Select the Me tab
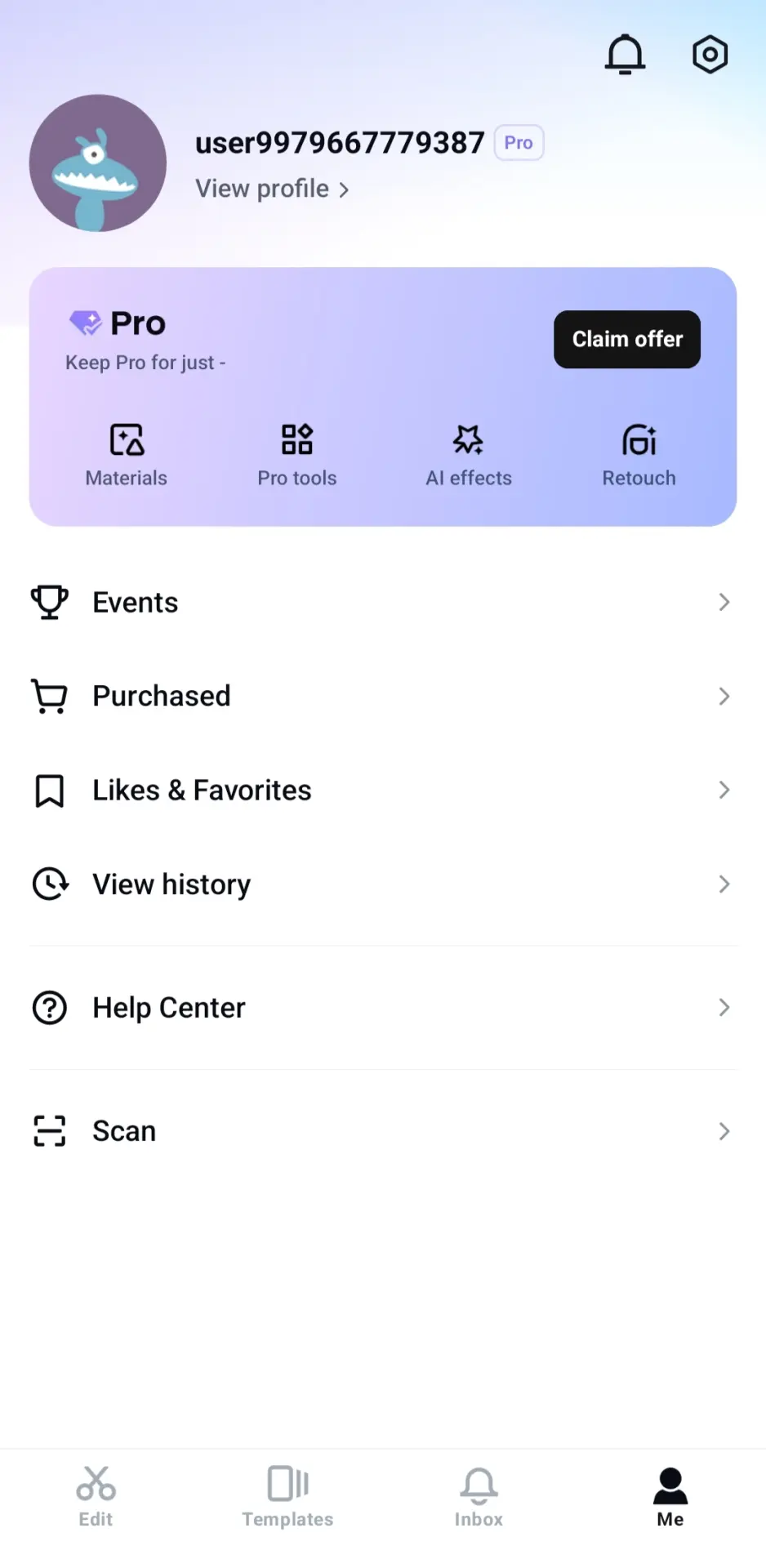Image resolution: width=766 pixels, height=1568 pixels. pyautogui.click(x=670, y=1497)
